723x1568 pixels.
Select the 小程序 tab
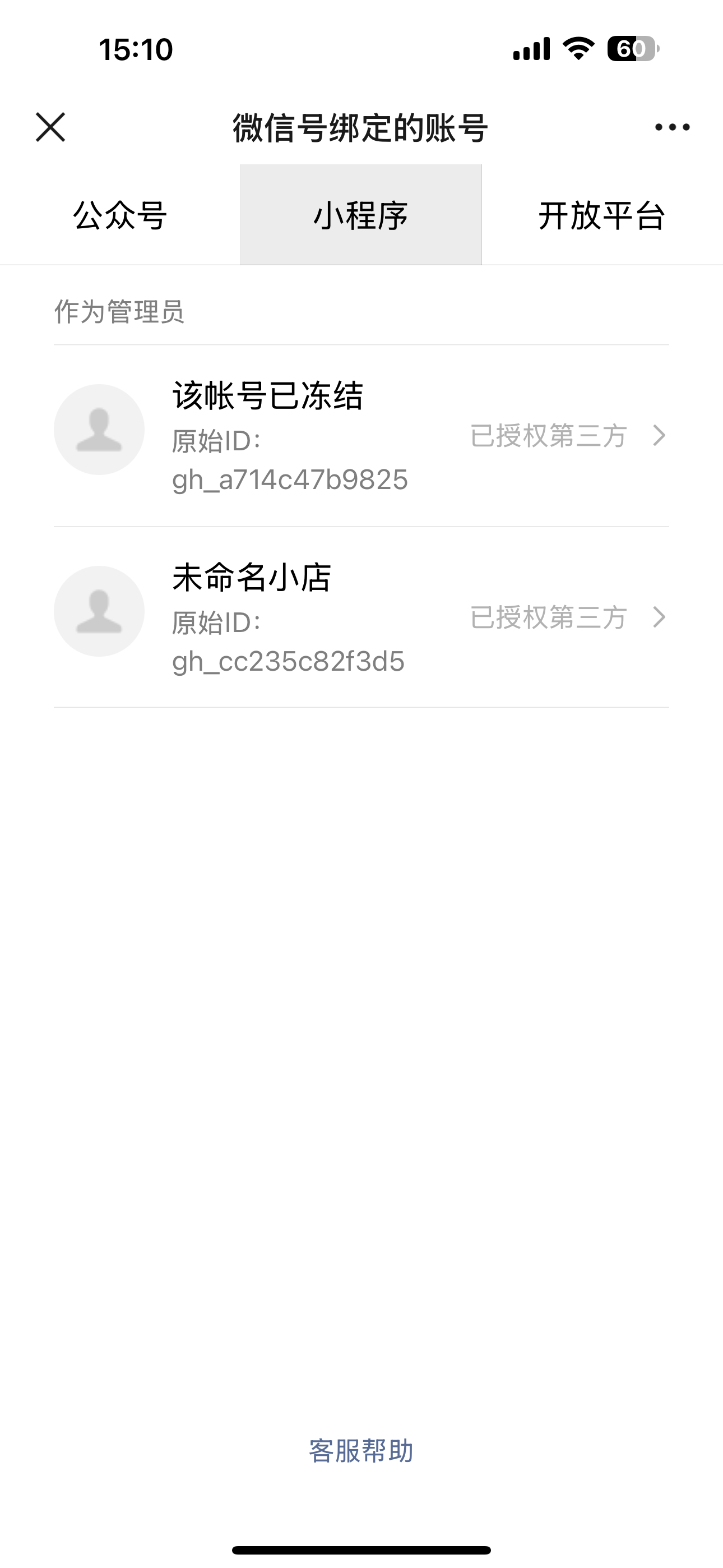click(361, 215)
